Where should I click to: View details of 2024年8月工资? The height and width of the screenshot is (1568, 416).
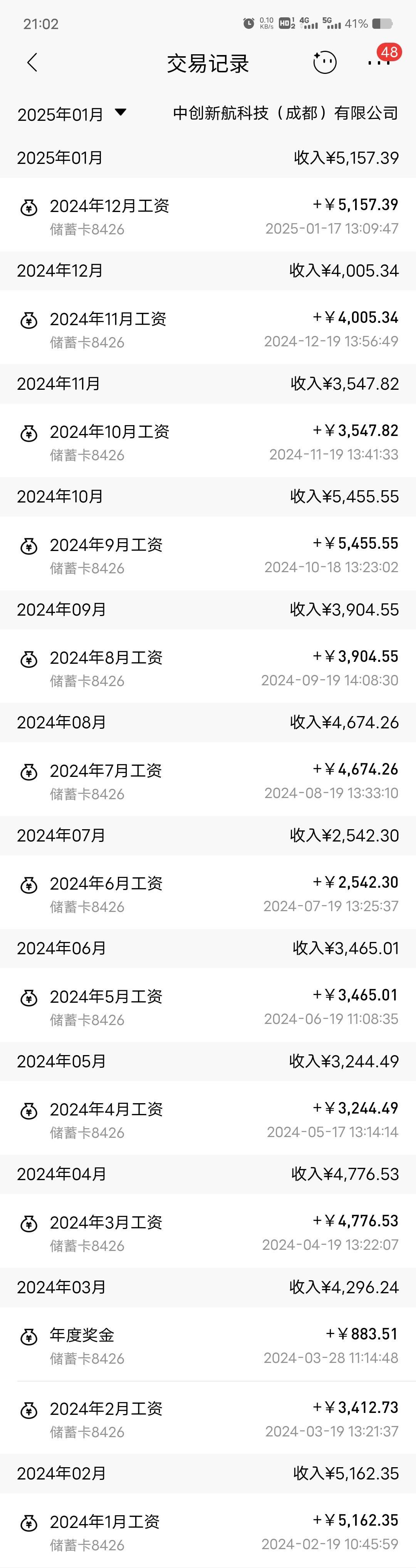pos(208,668)
